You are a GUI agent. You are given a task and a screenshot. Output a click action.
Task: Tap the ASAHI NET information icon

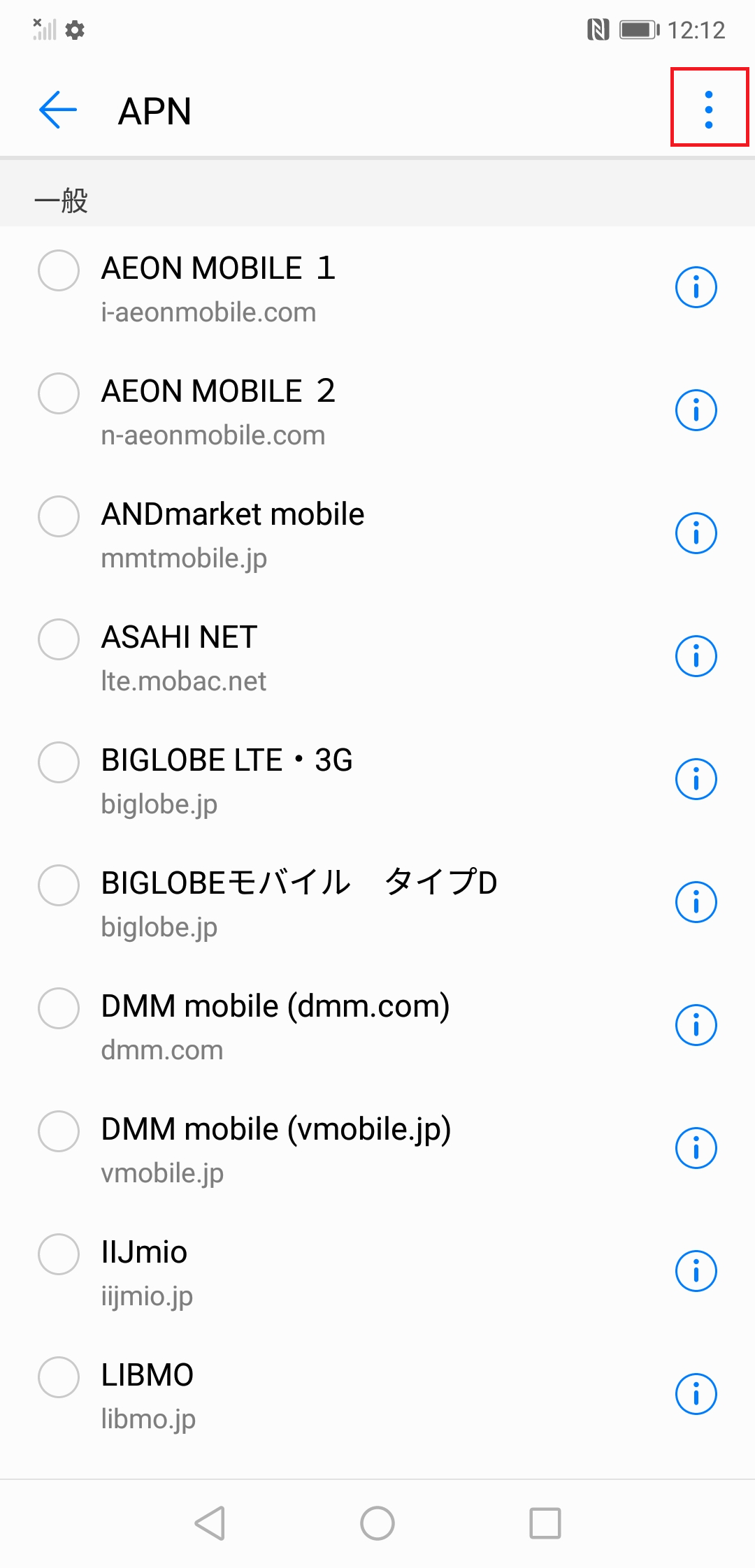(696, 655)
